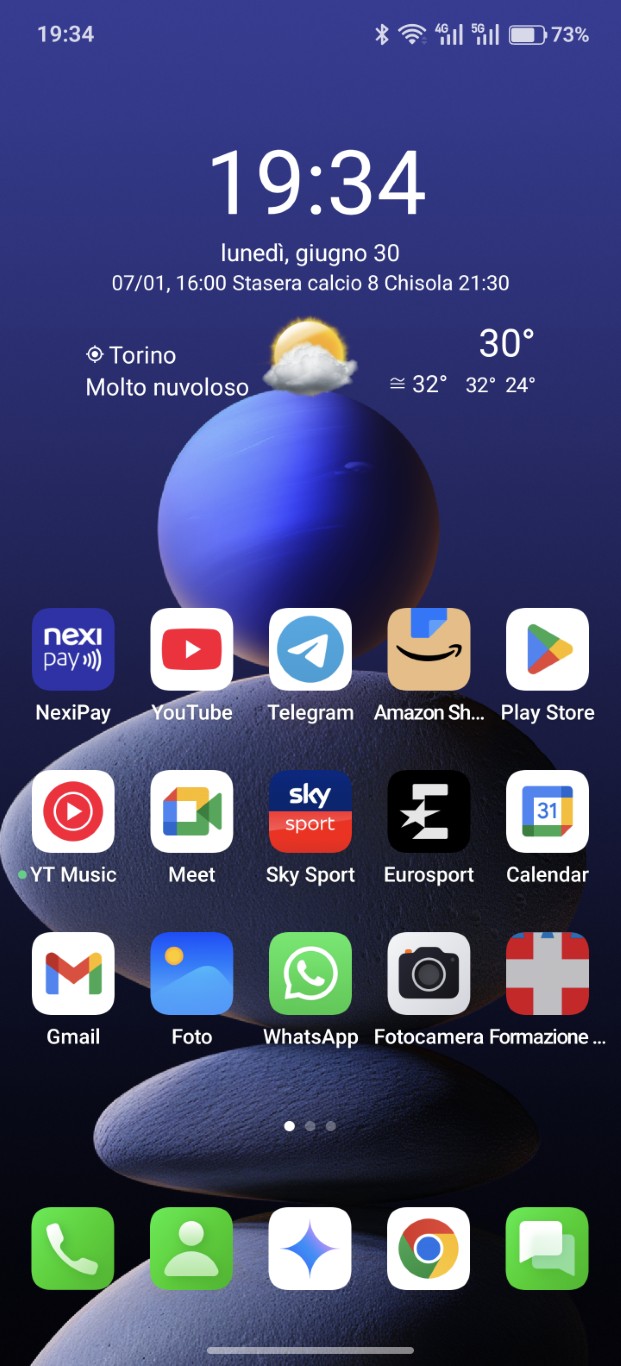The height and width of the screenshot is (1366, 621).
Task: Open the phone dialer in the dock
Action: pos(73,1248)
